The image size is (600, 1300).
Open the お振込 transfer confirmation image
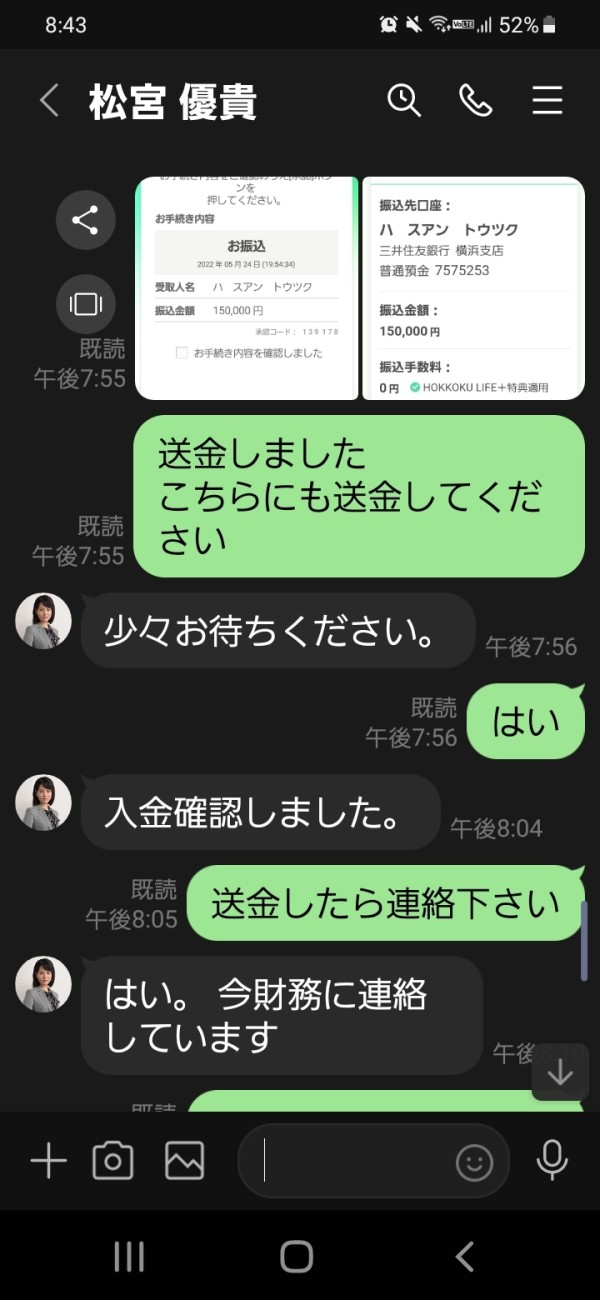click(x=246, y=288)
